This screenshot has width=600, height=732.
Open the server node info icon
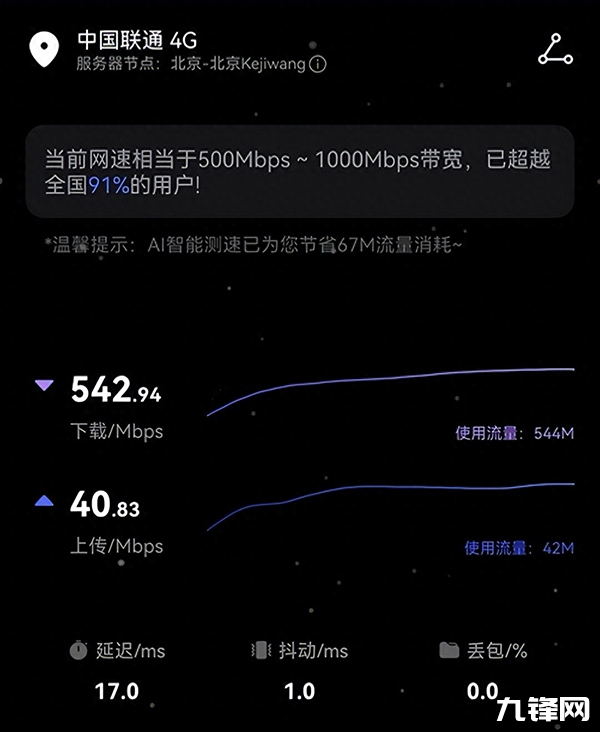pos(318,65)
